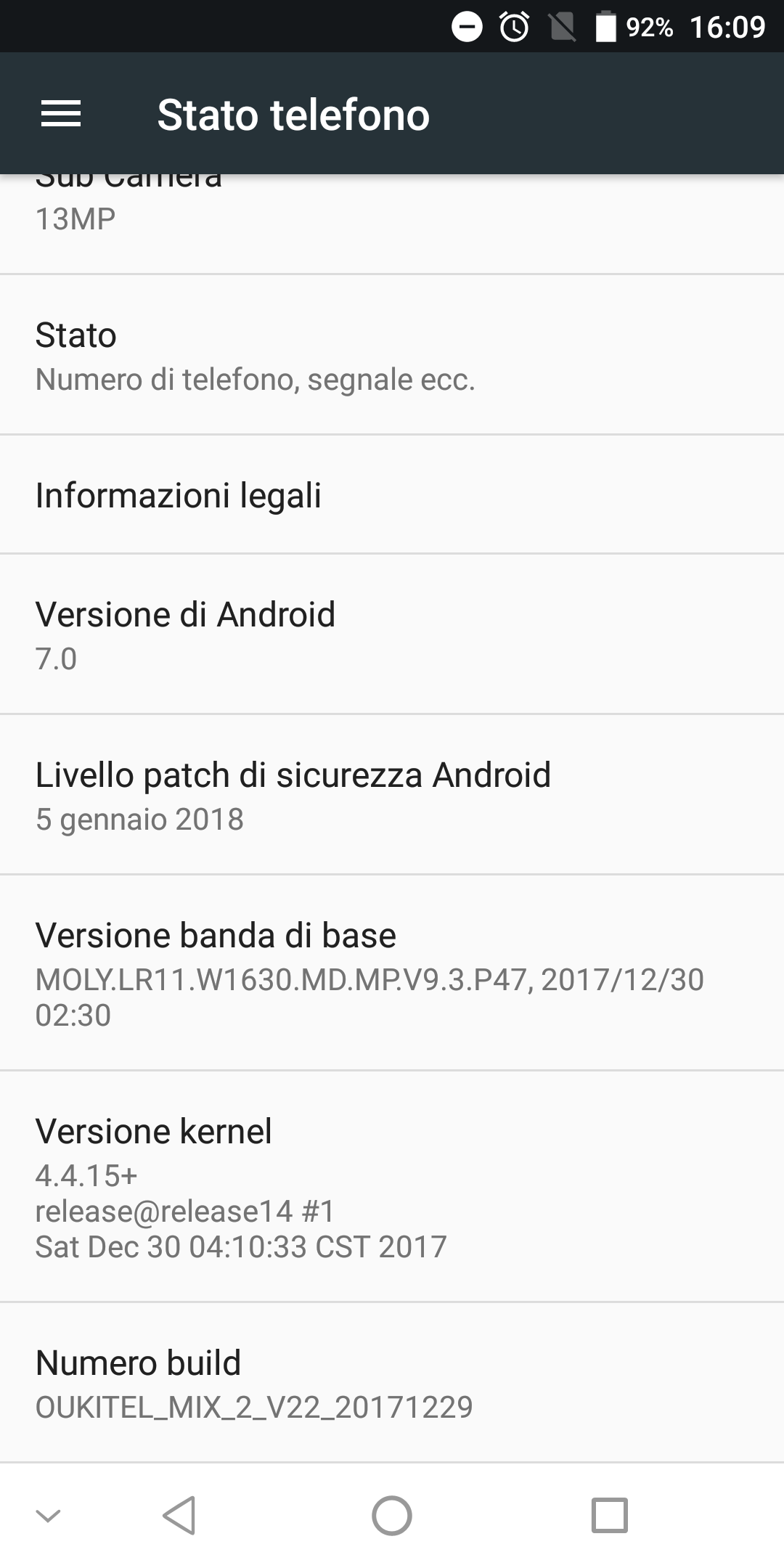Open Informazioni legali

pos(392,495)
